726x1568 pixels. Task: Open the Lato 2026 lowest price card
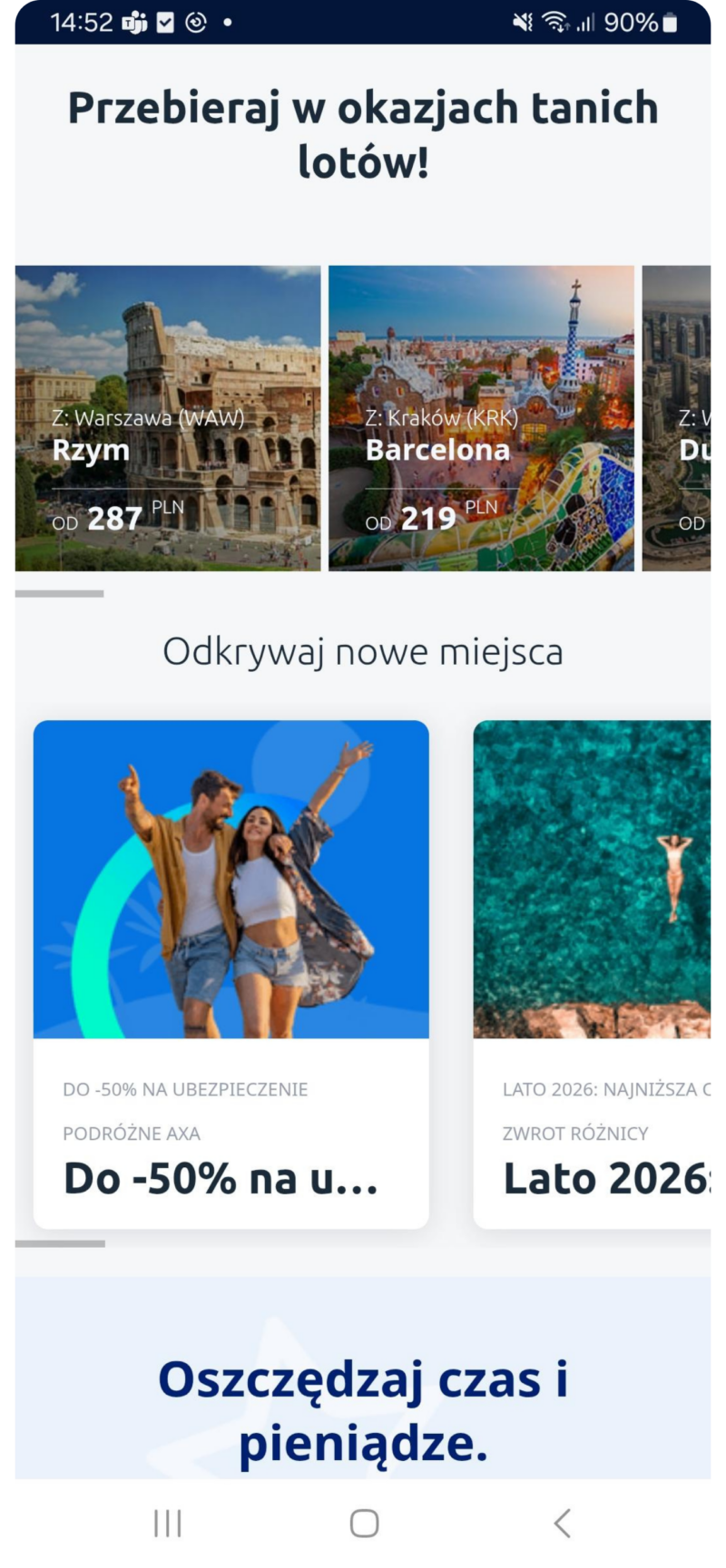594,973
